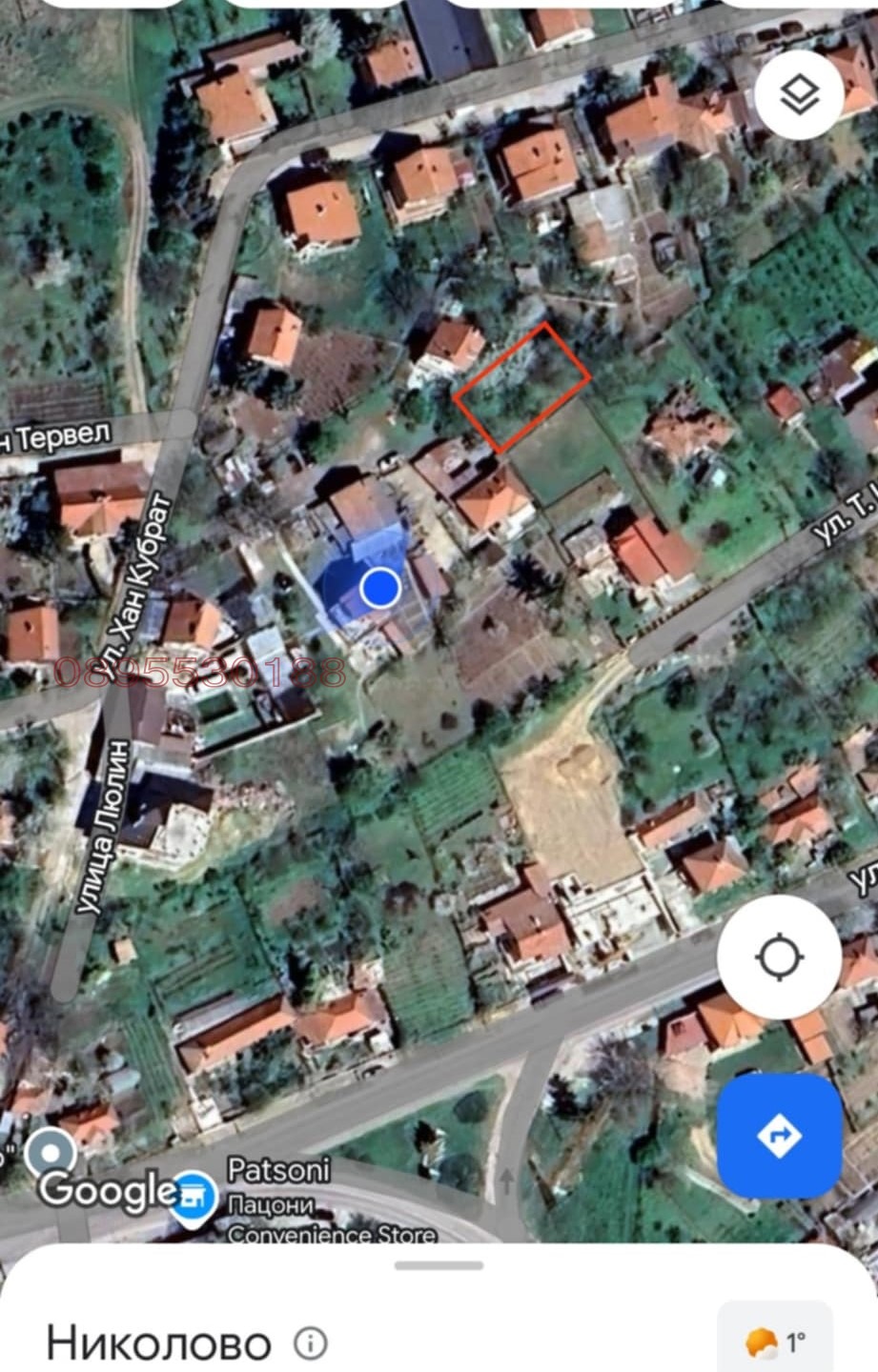Start directions with the blue arrow button
The image size is (878, 1372).
779,1136
